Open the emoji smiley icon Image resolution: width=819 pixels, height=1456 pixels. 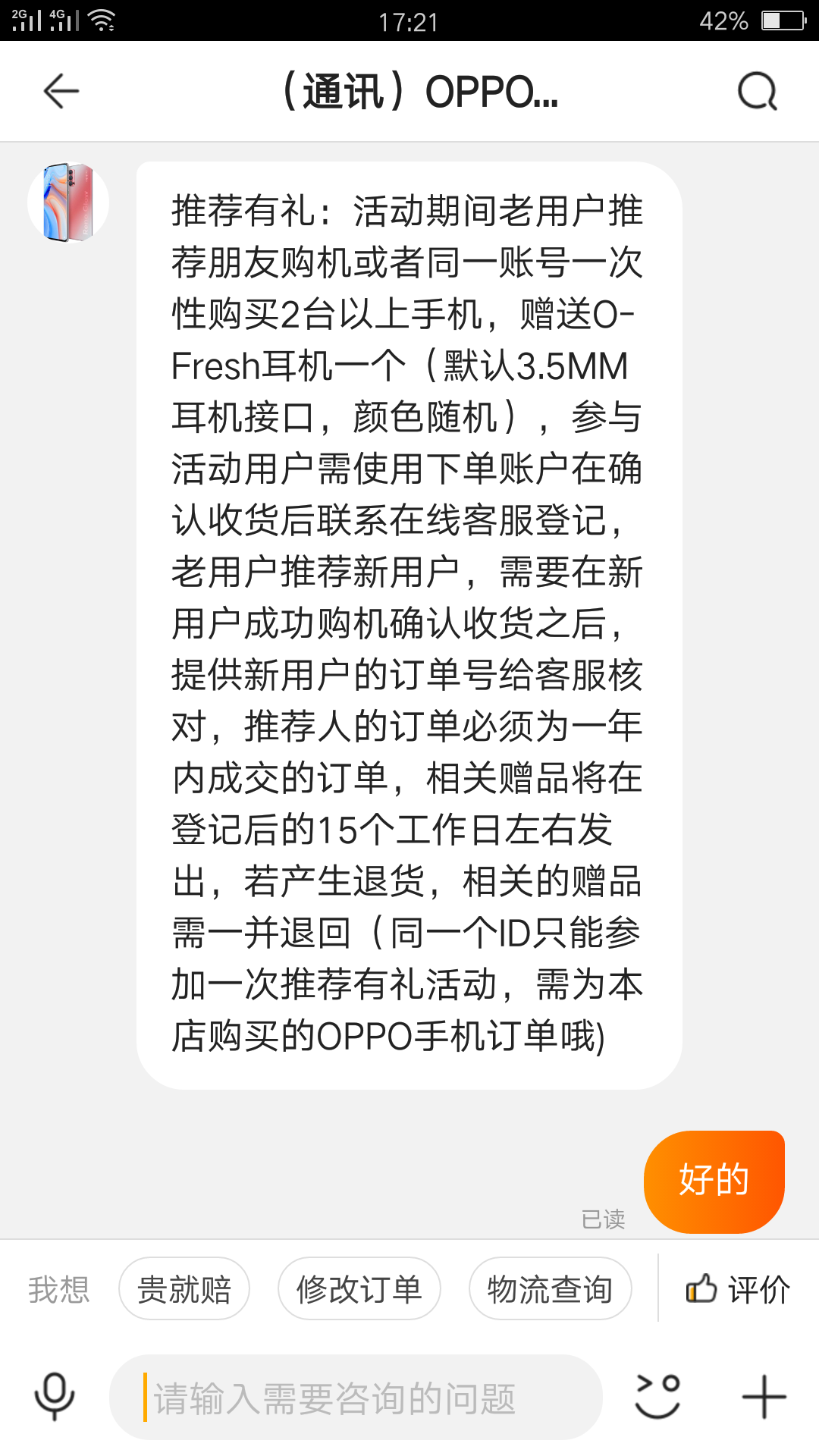(x=659, y=1398)
